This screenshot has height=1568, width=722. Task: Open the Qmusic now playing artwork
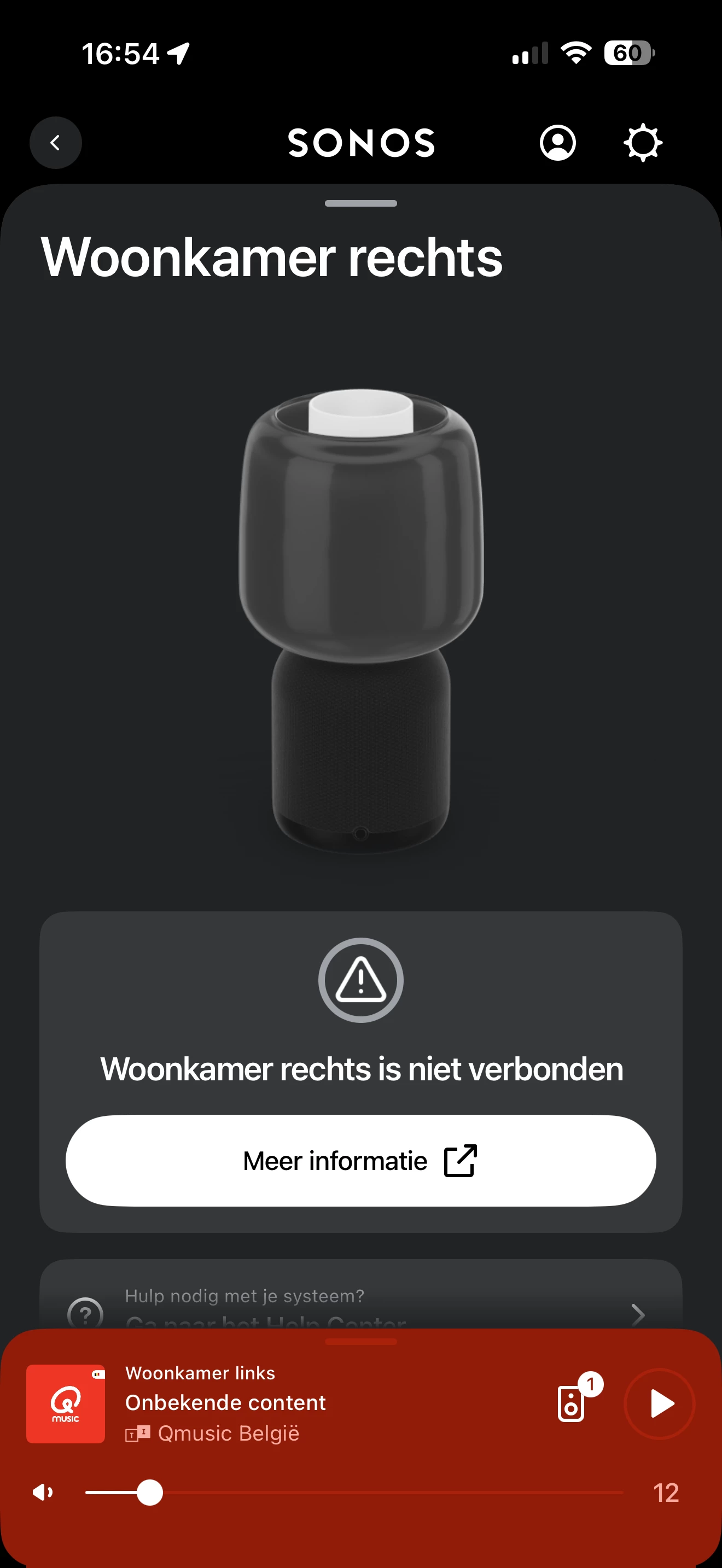[x=66, y=1403]
